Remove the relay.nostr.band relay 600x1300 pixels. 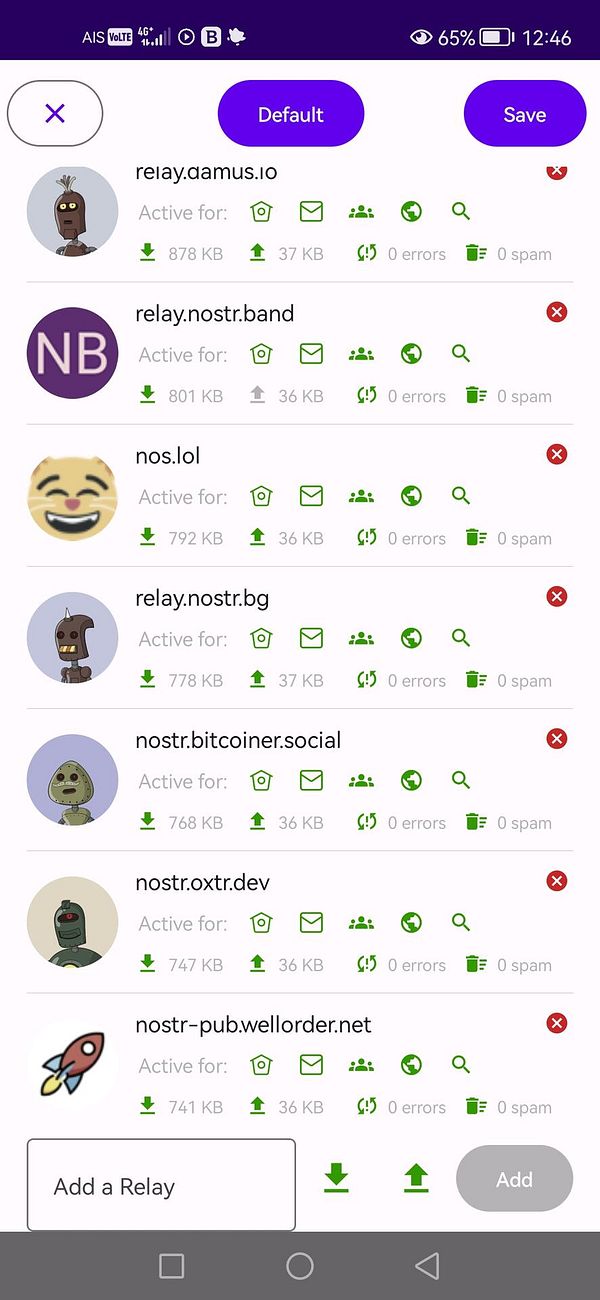[557, 312]
